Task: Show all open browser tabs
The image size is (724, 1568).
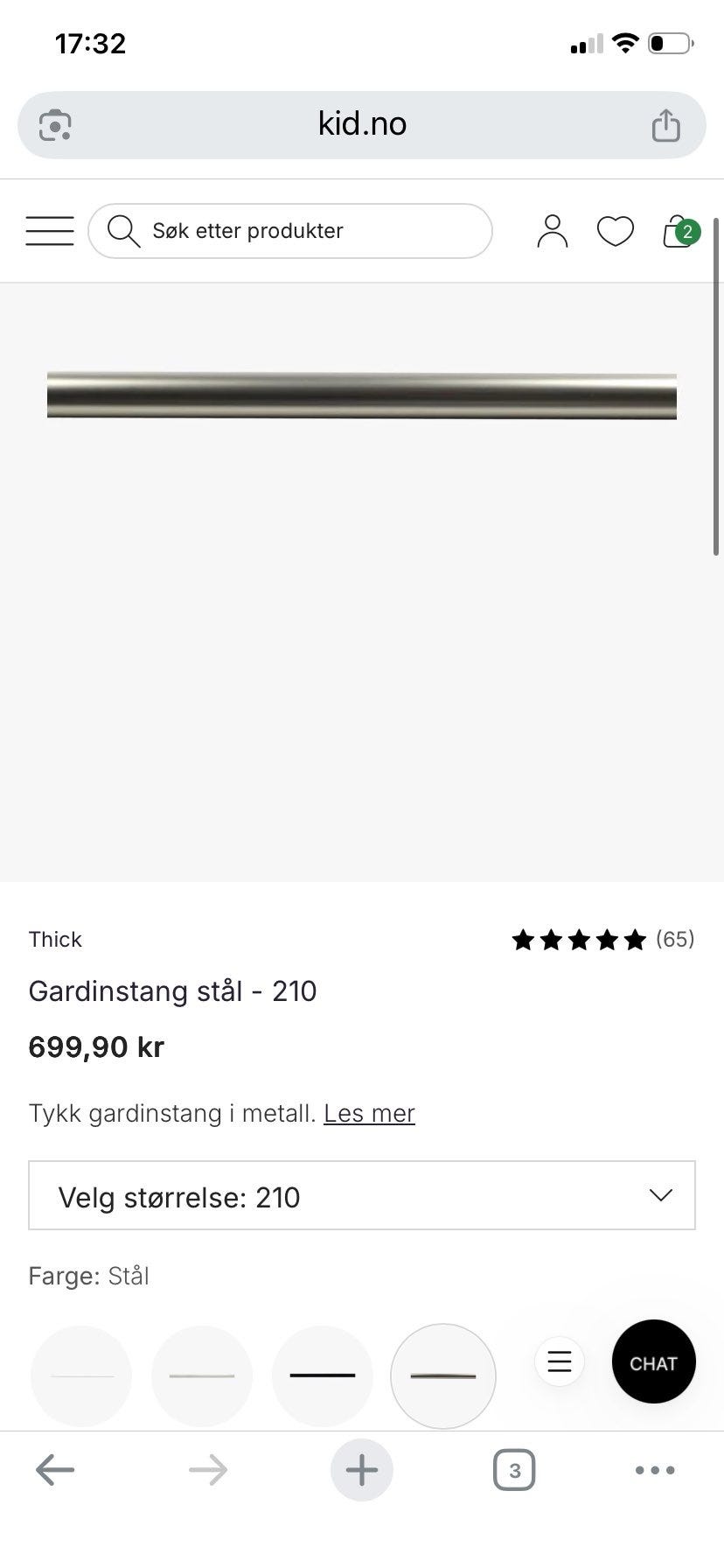Action: [x=514, y=1470]
